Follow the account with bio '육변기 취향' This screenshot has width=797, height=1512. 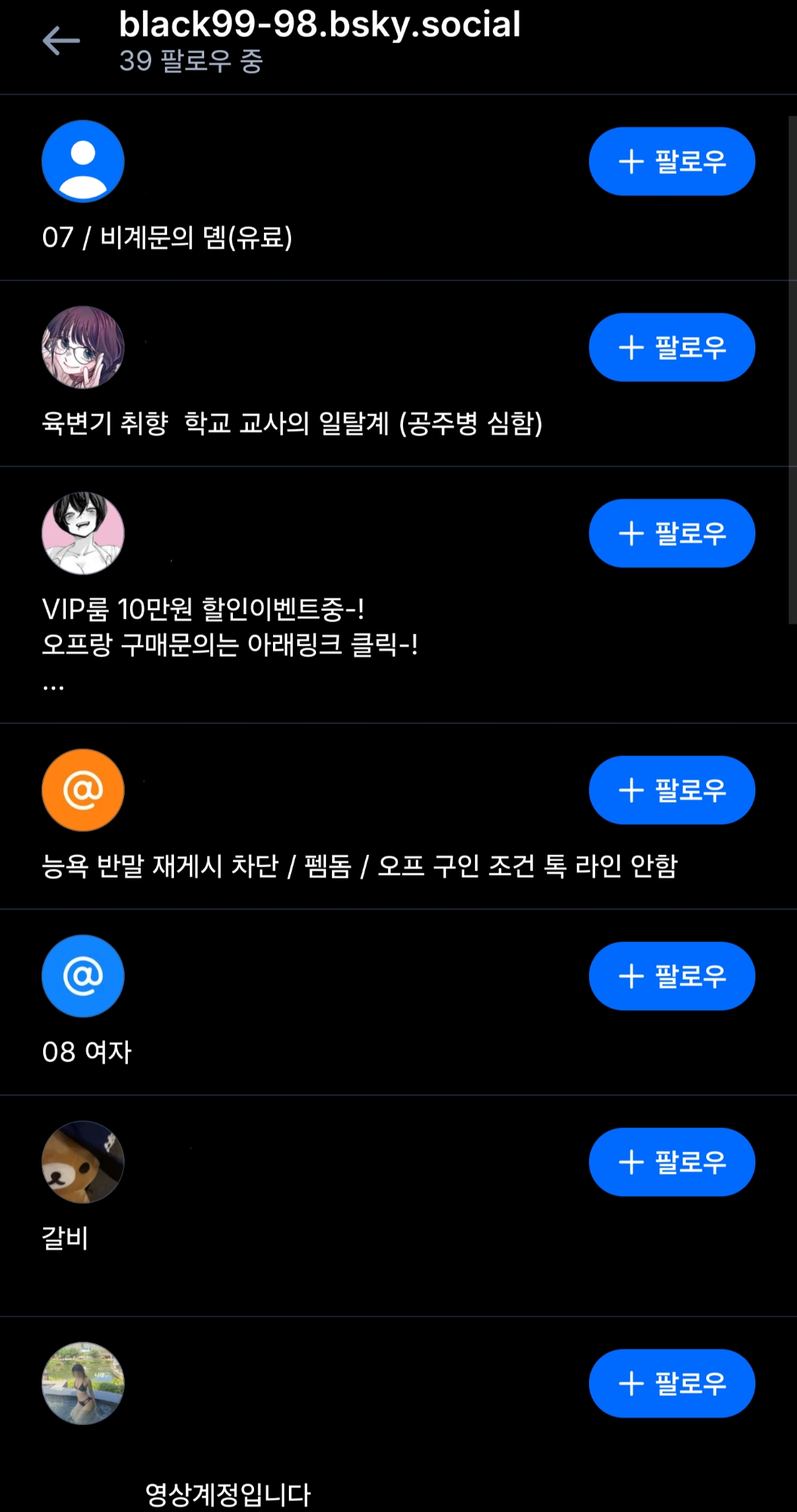671,348
